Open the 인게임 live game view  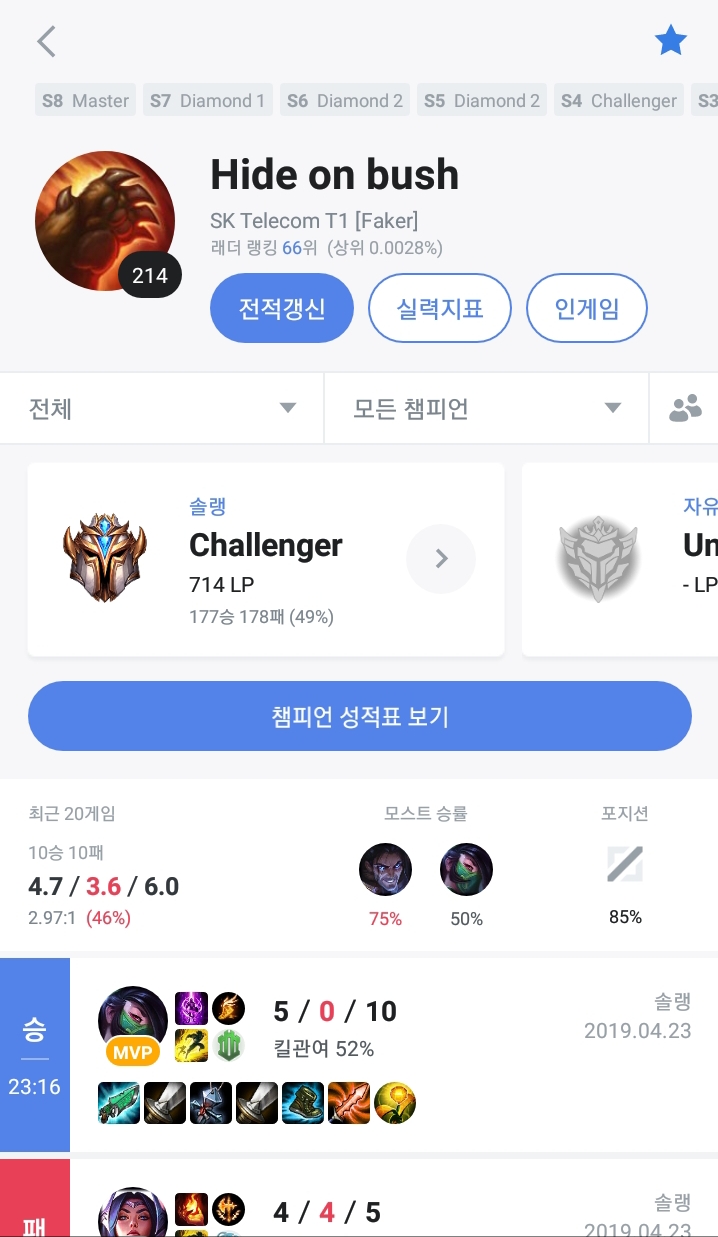(x=587, y=308)
